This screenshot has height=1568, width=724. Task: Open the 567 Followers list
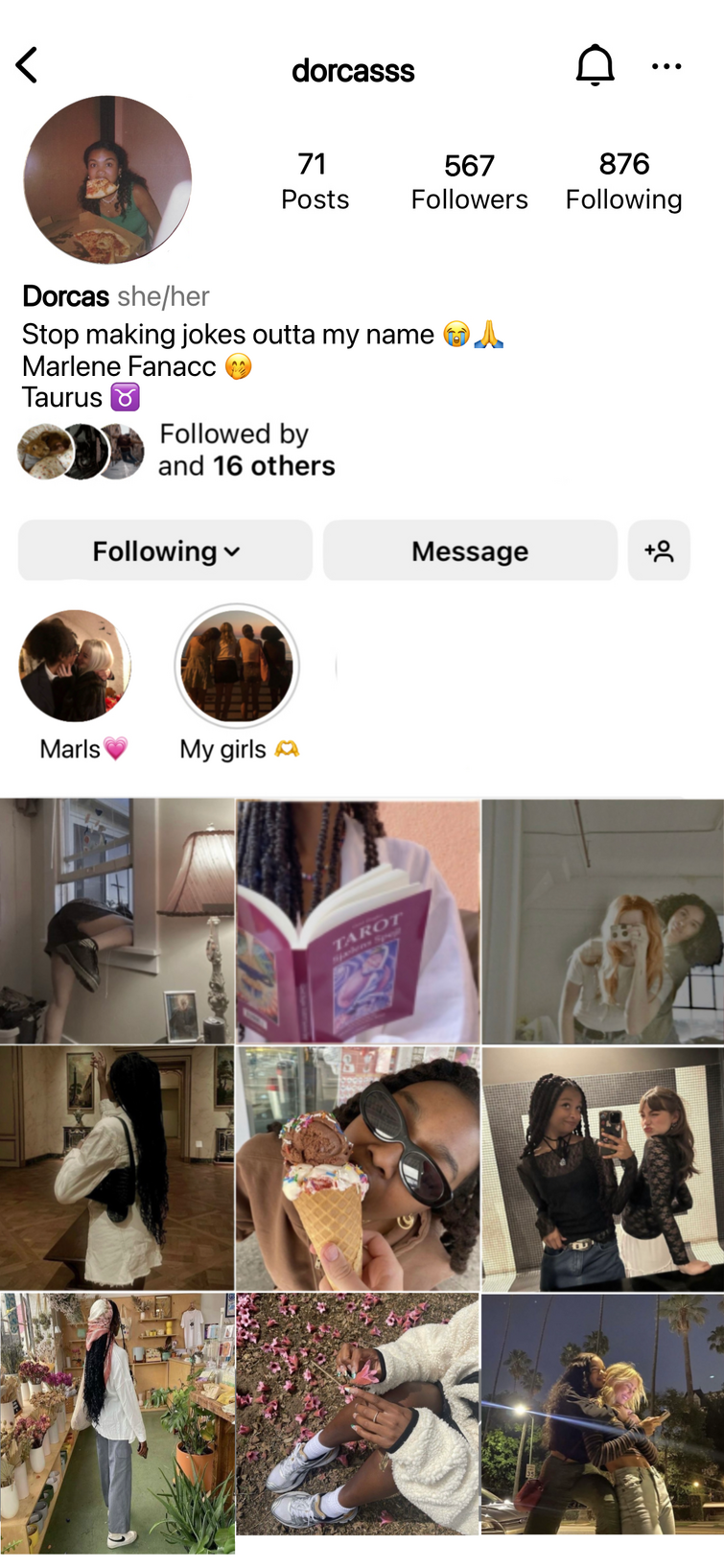[469, 181]
